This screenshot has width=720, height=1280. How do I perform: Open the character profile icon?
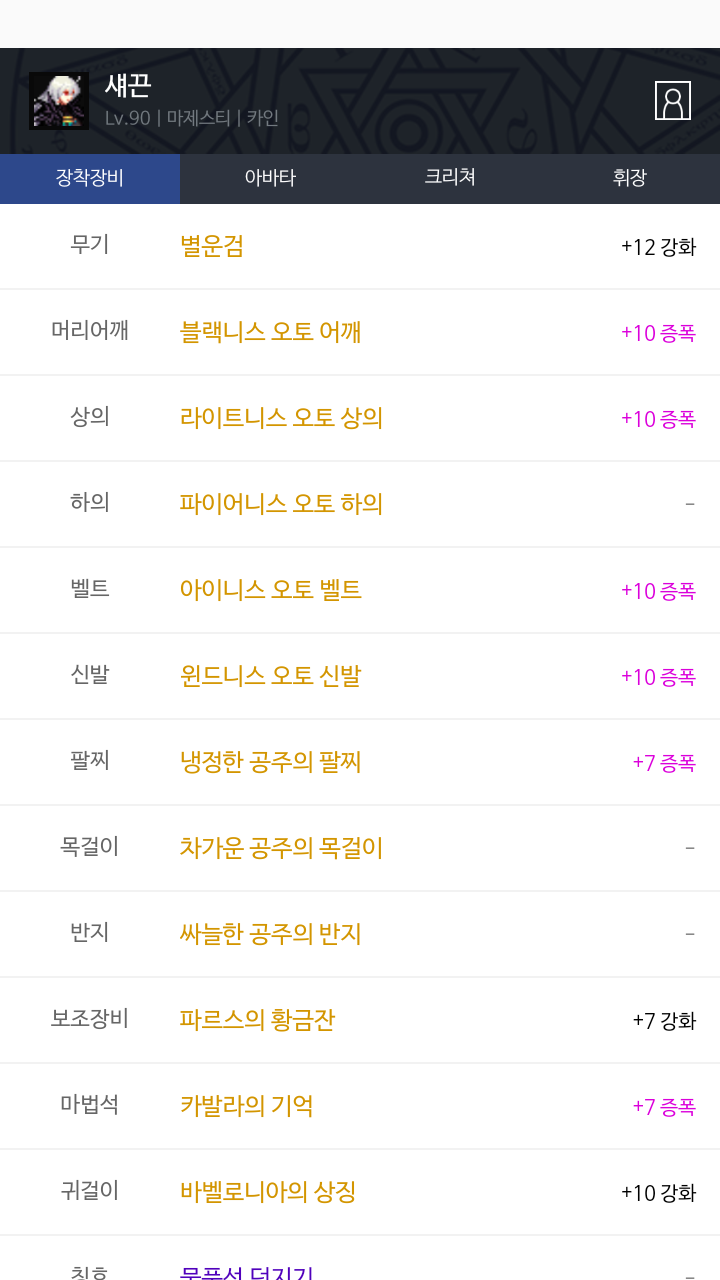(673, 101)
